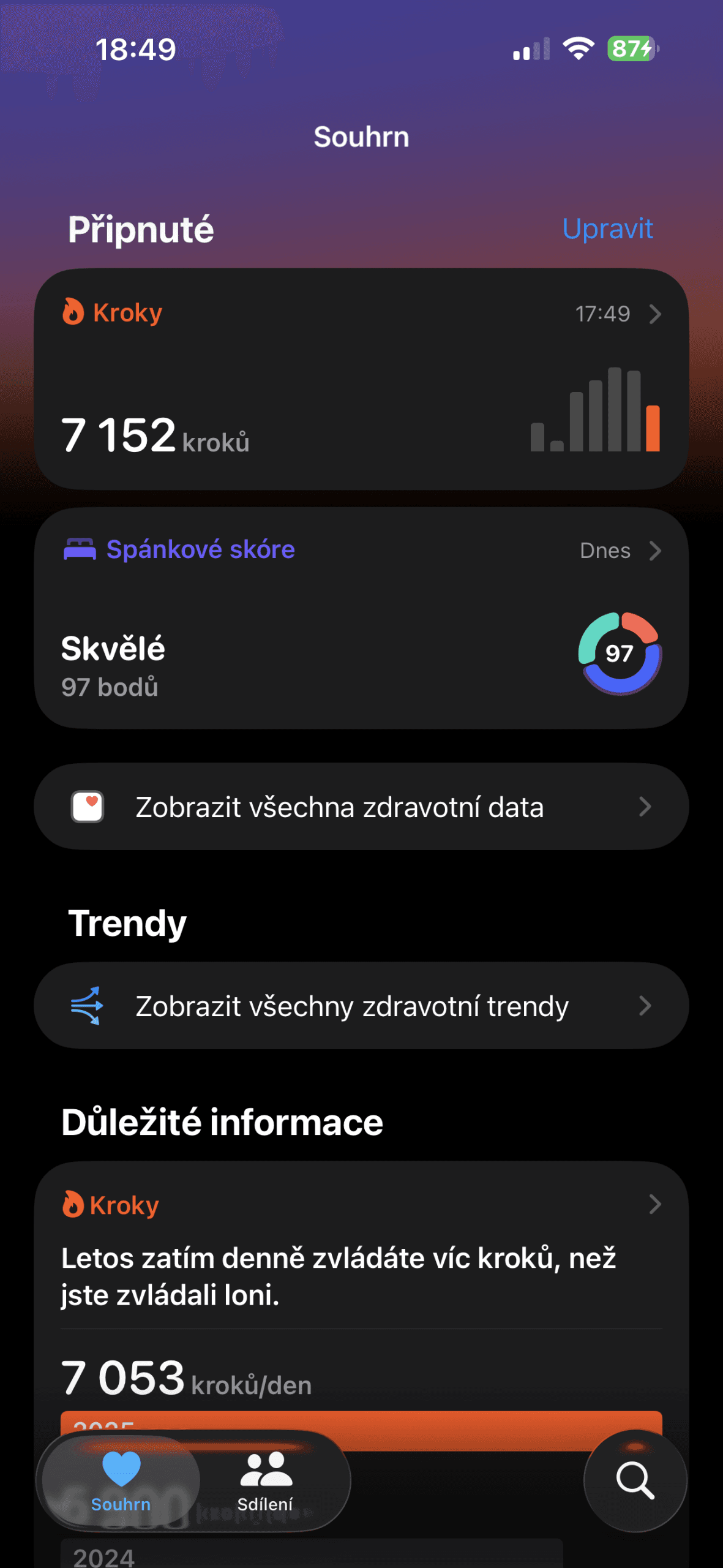Tap the 97-point sleep score ring

(x=619, y=654)
